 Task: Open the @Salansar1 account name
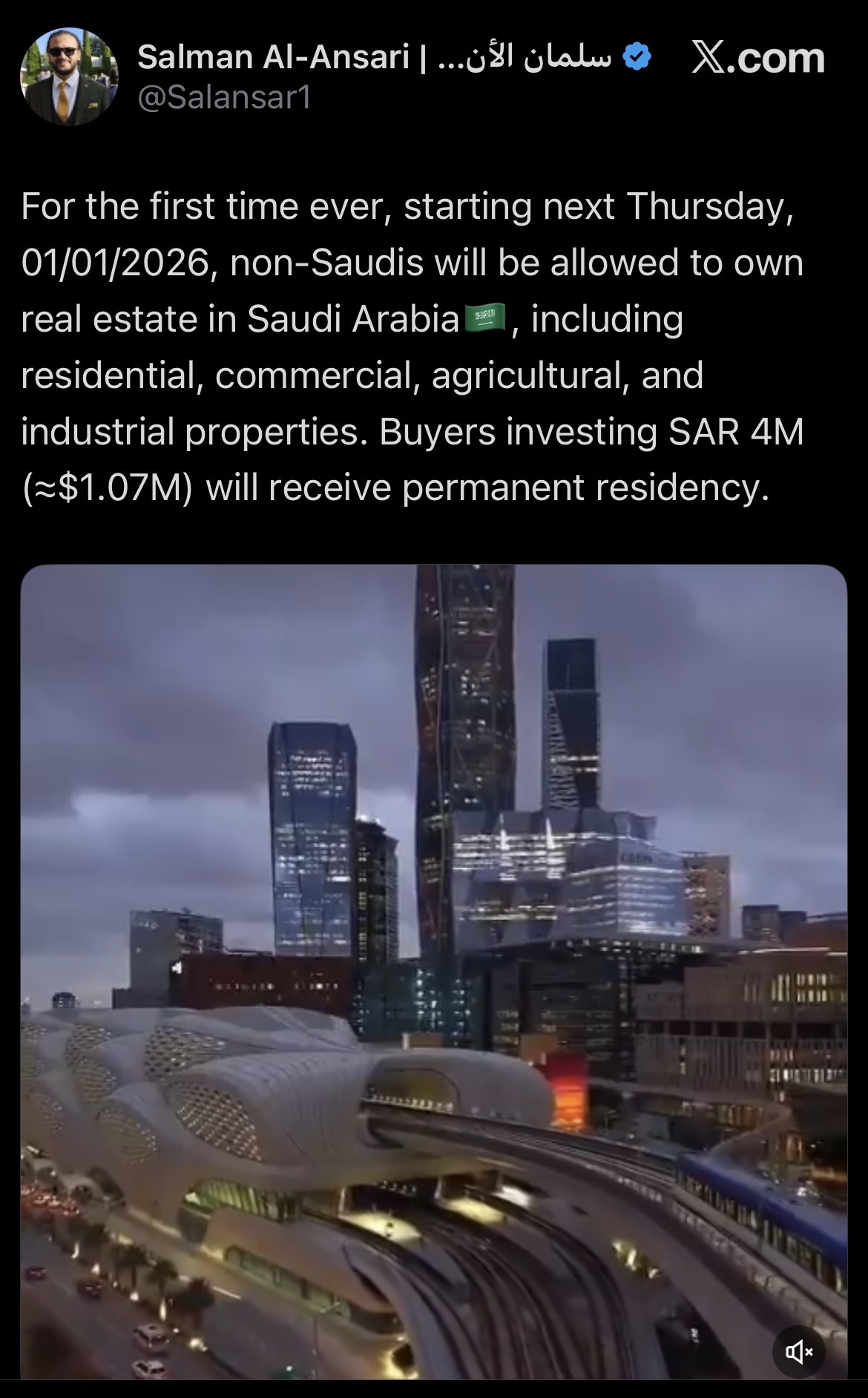225,97
